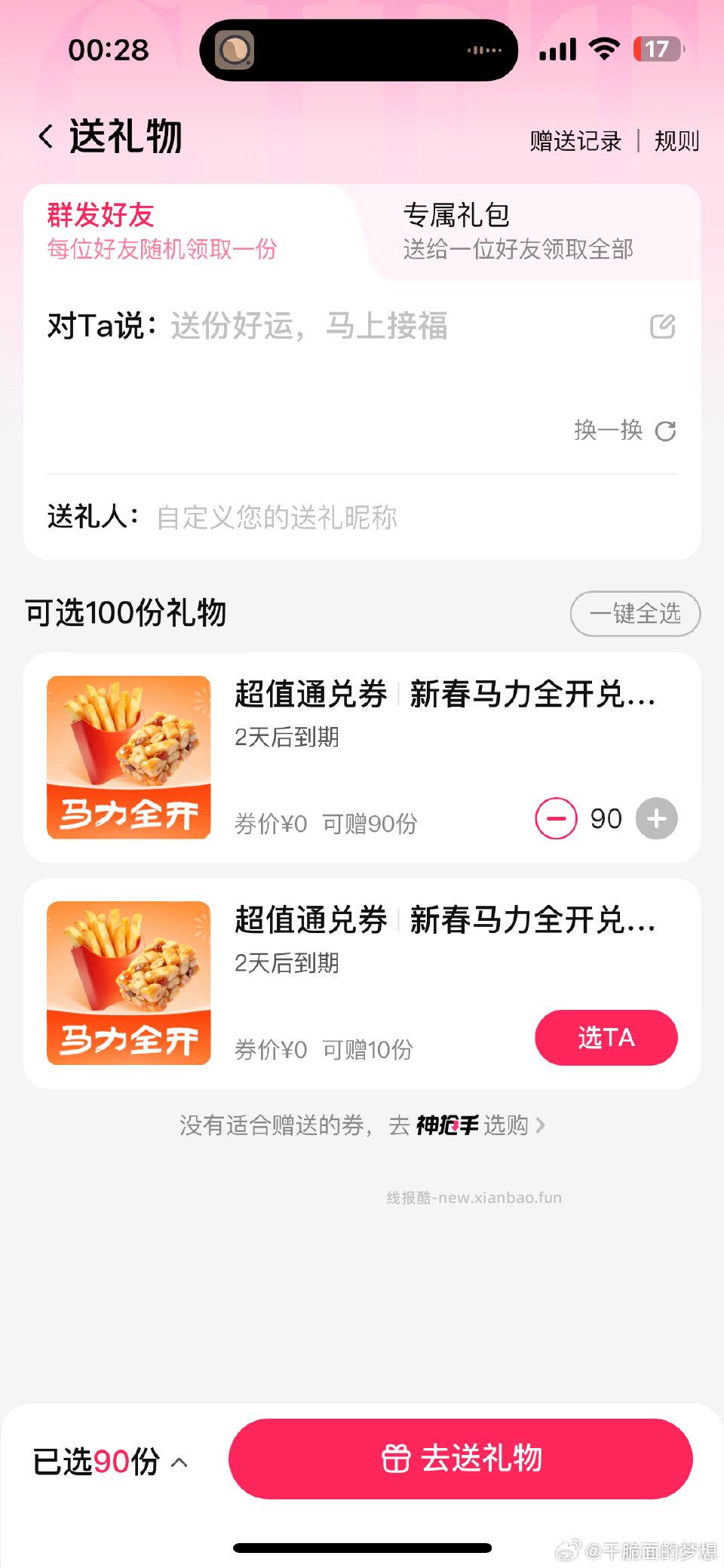Click the chevron arrow after 神抢手
Screen dimensions: 724x1568
(540, 1125)
